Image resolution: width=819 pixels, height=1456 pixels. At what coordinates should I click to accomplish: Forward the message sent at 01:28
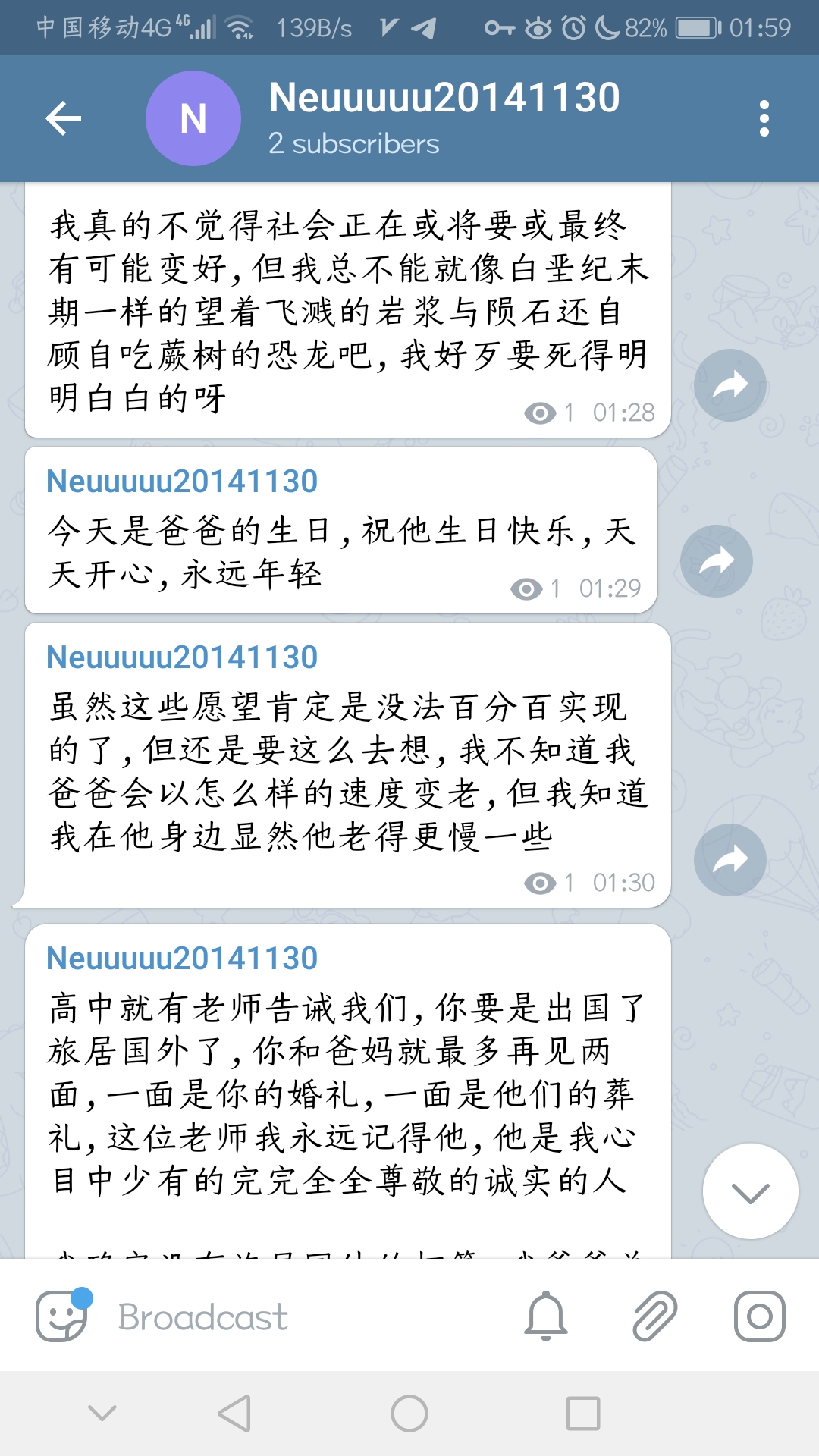pos(730,385)
